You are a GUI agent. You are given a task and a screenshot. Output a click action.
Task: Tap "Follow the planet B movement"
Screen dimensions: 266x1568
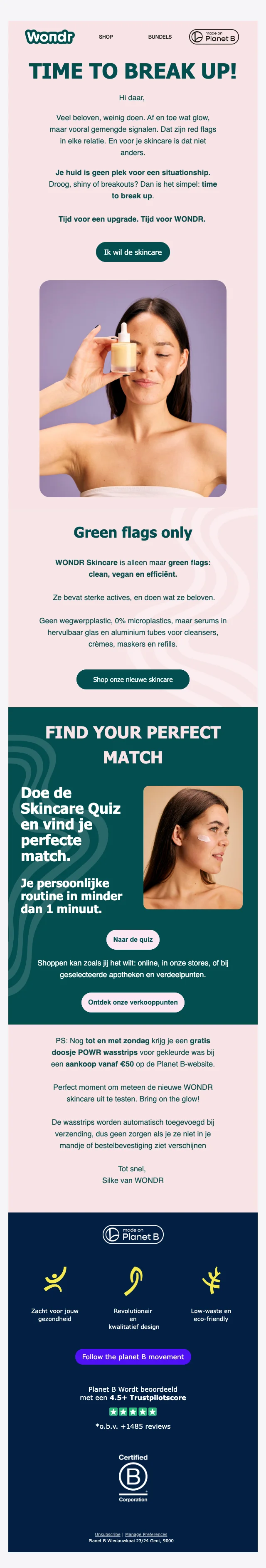click(x=133, y=1356)
